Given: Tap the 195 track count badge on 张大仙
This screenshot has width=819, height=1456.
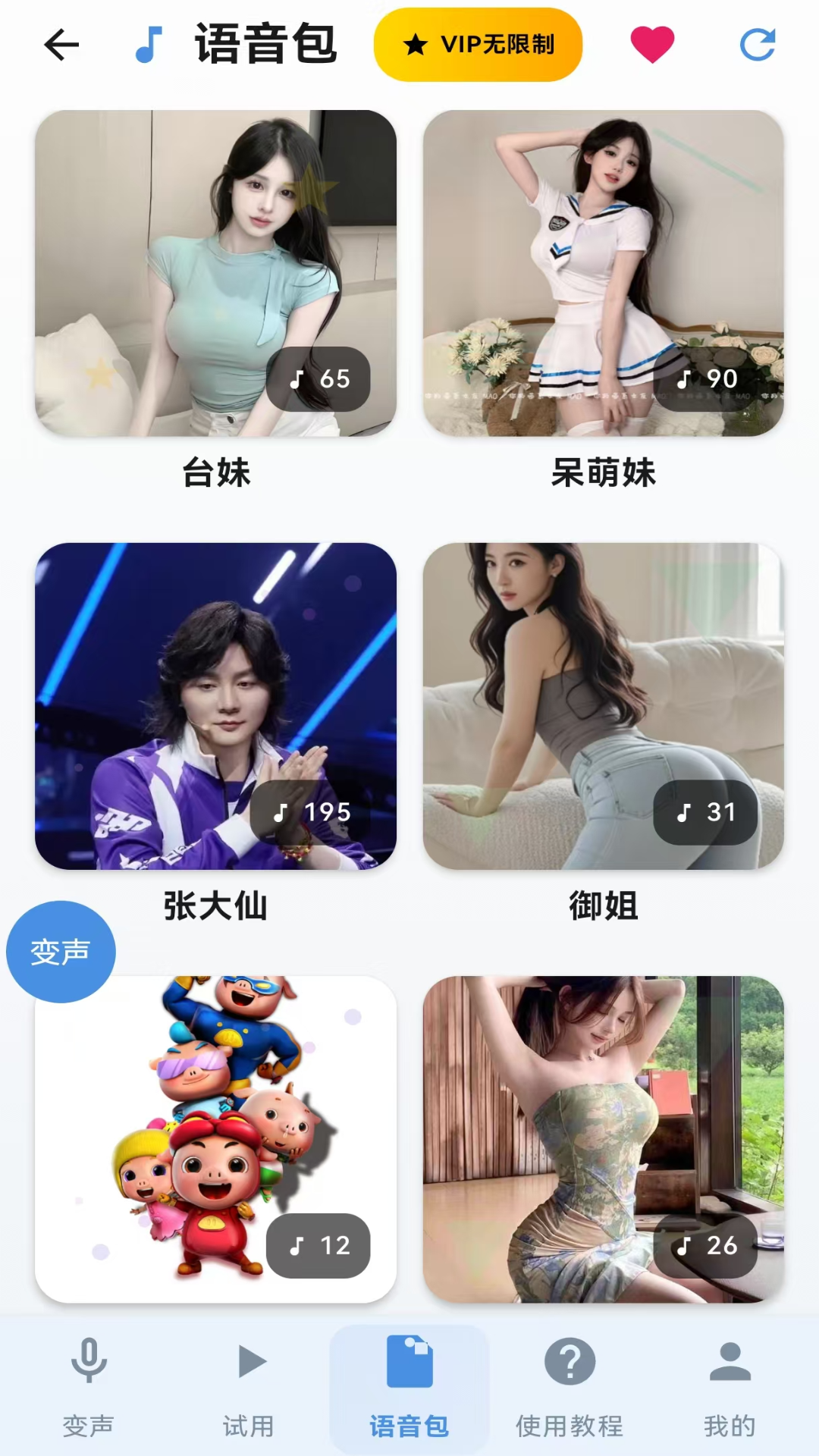Looking at the screenshot, I should point(314,811).
